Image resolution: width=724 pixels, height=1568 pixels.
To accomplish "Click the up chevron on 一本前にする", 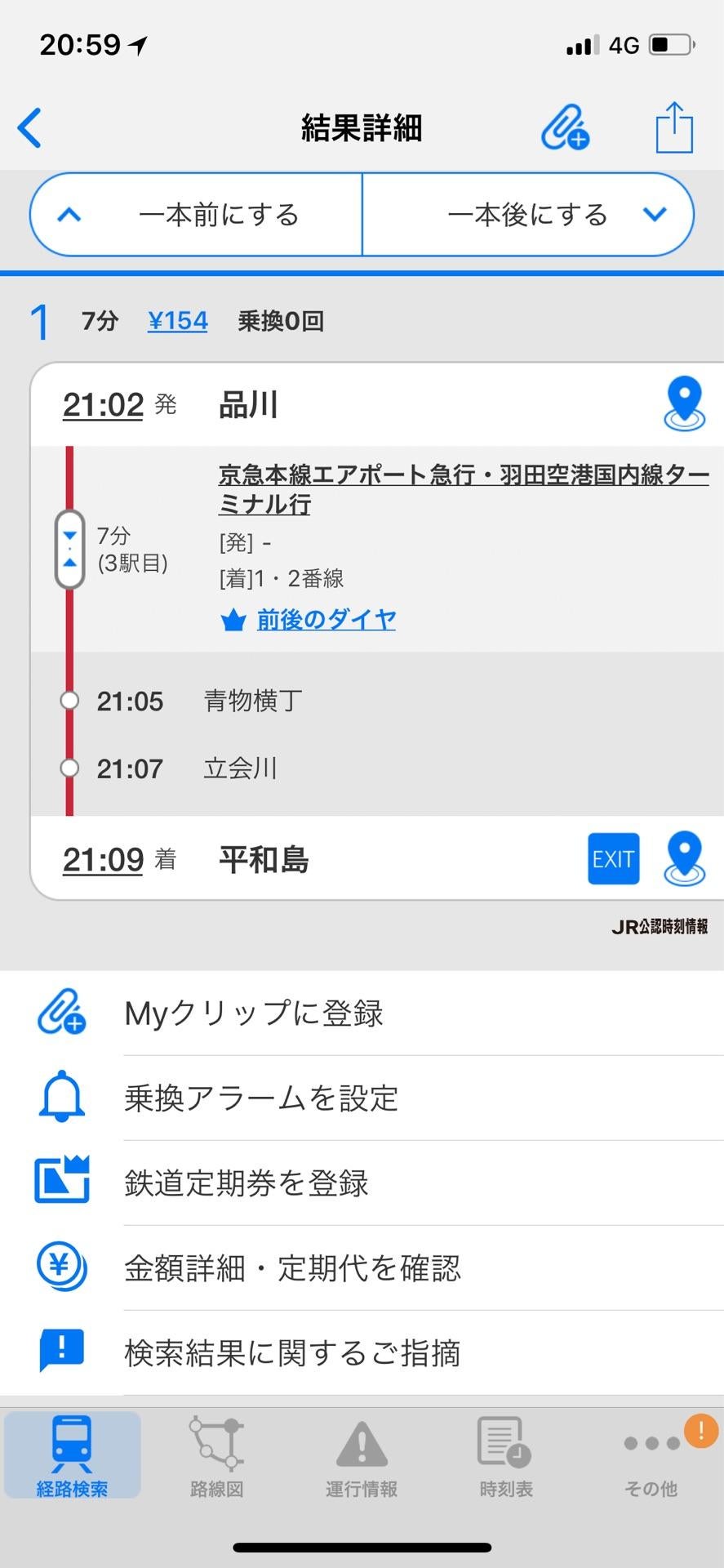I will pos(69,214).
